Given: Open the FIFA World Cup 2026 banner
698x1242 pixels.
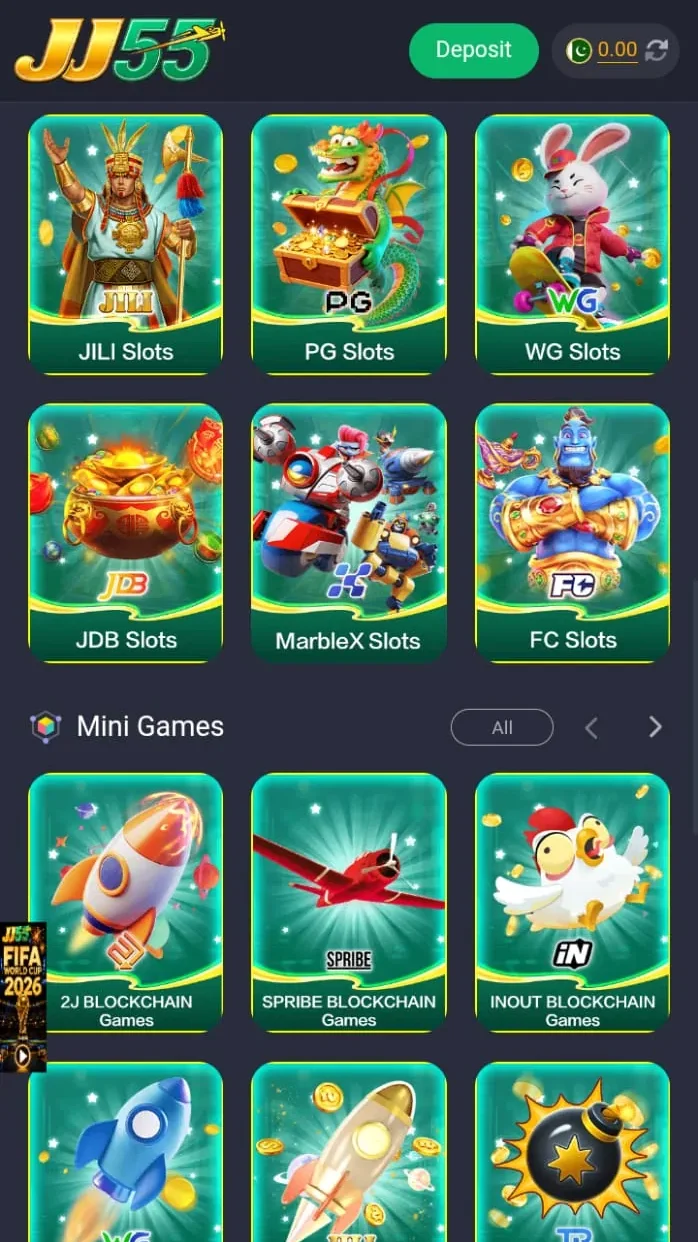Looking at the screenshot, I should pos(23,997).
